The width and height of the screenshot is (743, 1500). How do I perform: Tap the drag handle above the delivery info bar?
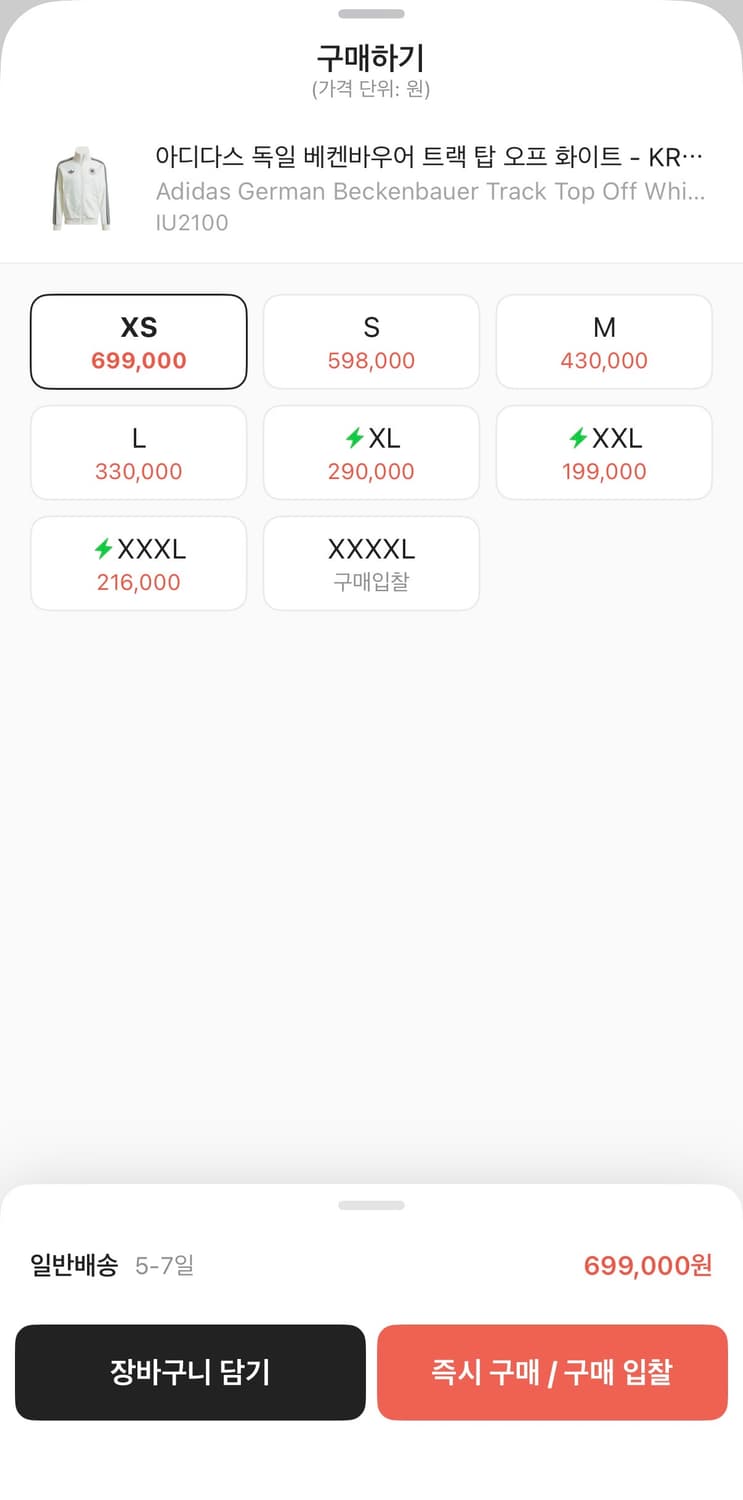pos(371,1205)
